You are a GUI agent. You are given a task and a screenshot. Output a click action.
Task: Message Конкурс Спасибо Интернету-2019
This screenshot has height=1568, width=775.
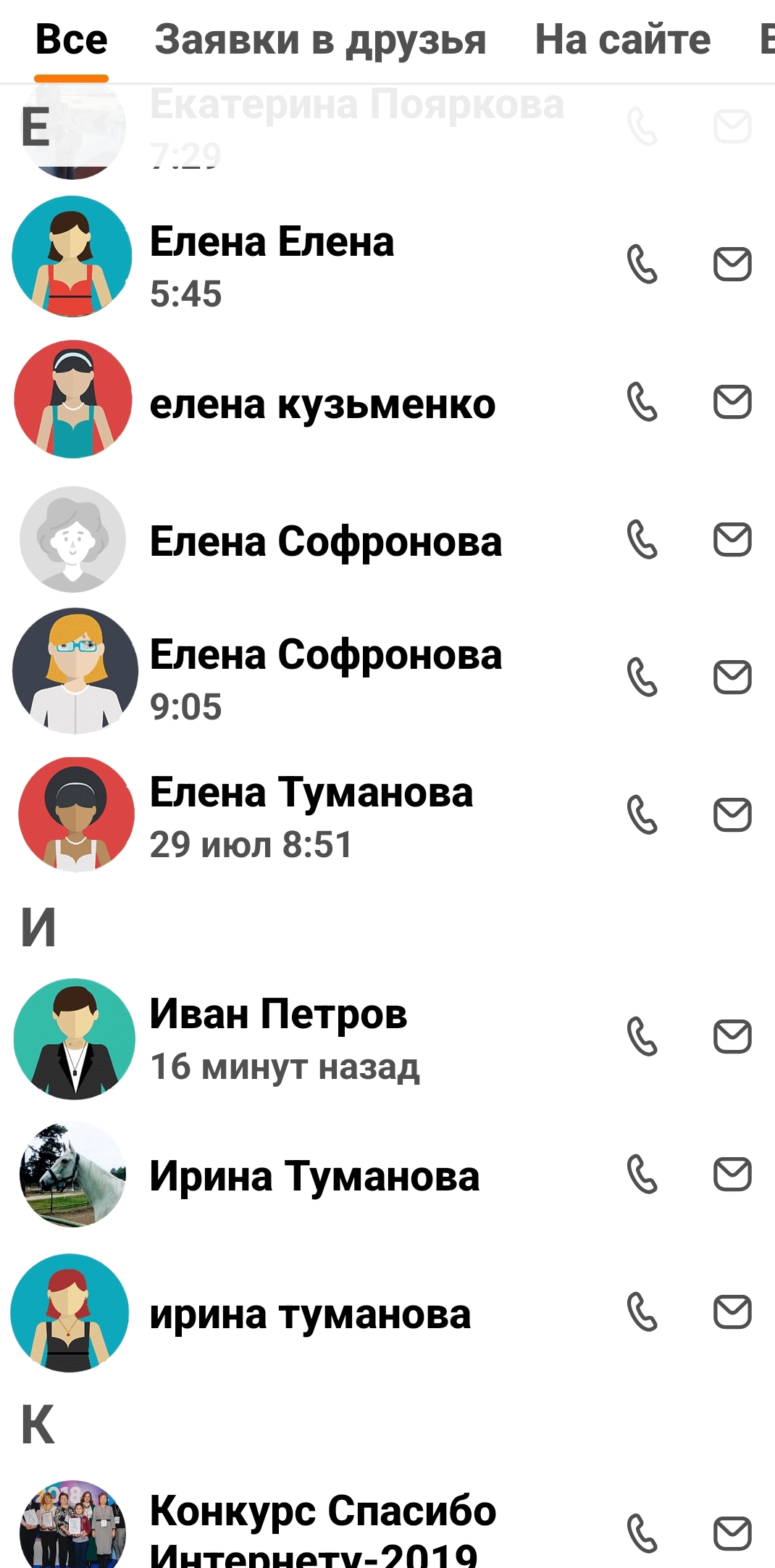click(x=732, y=1534)
